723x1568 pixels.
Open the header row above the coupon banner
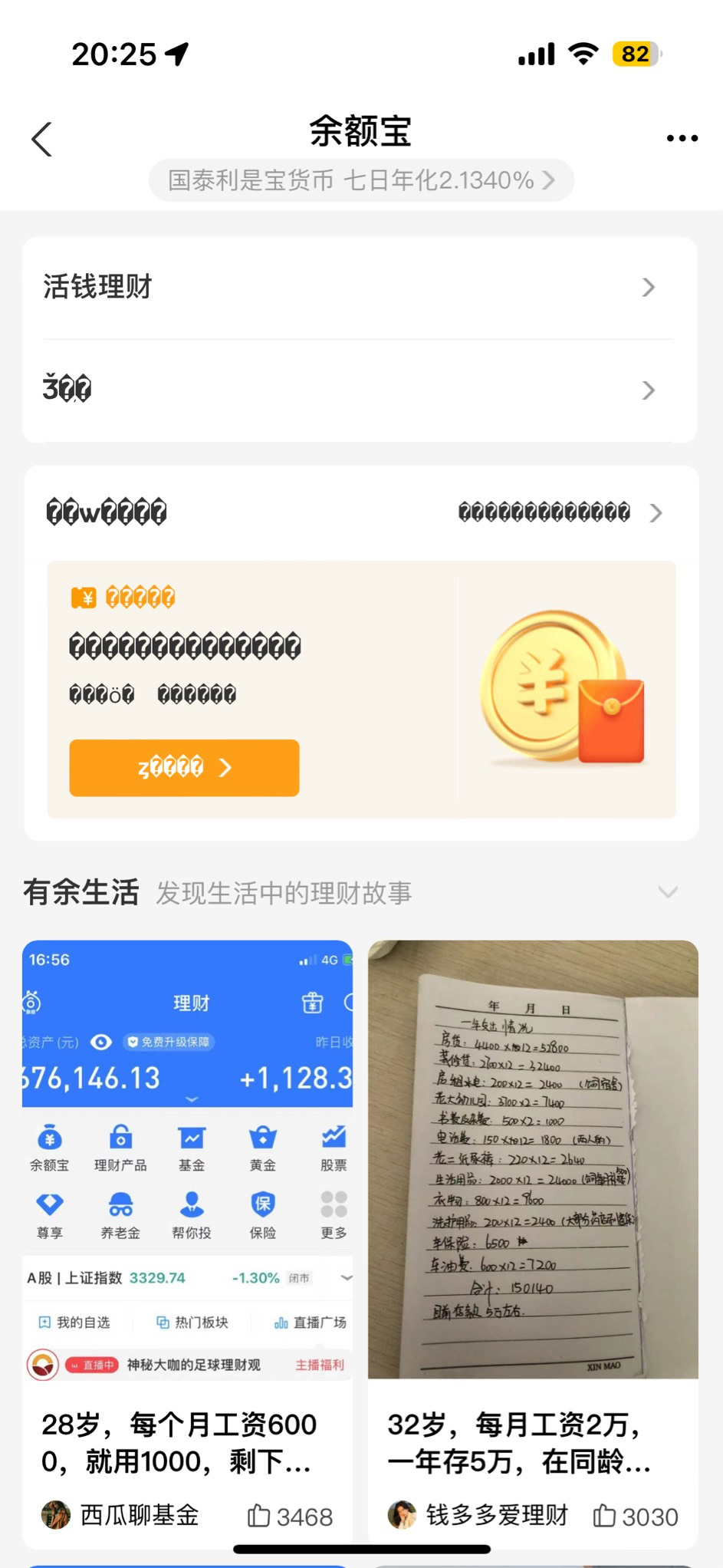point(359,512)
